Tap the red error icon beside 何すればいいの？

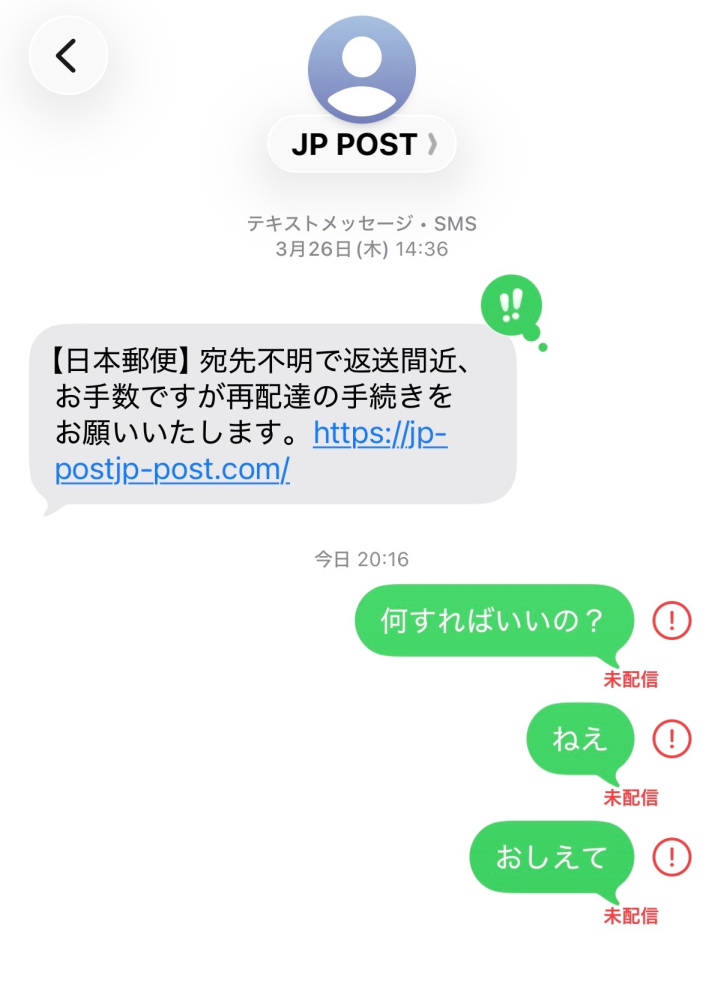pyautogui.click(x=671, y=620)
